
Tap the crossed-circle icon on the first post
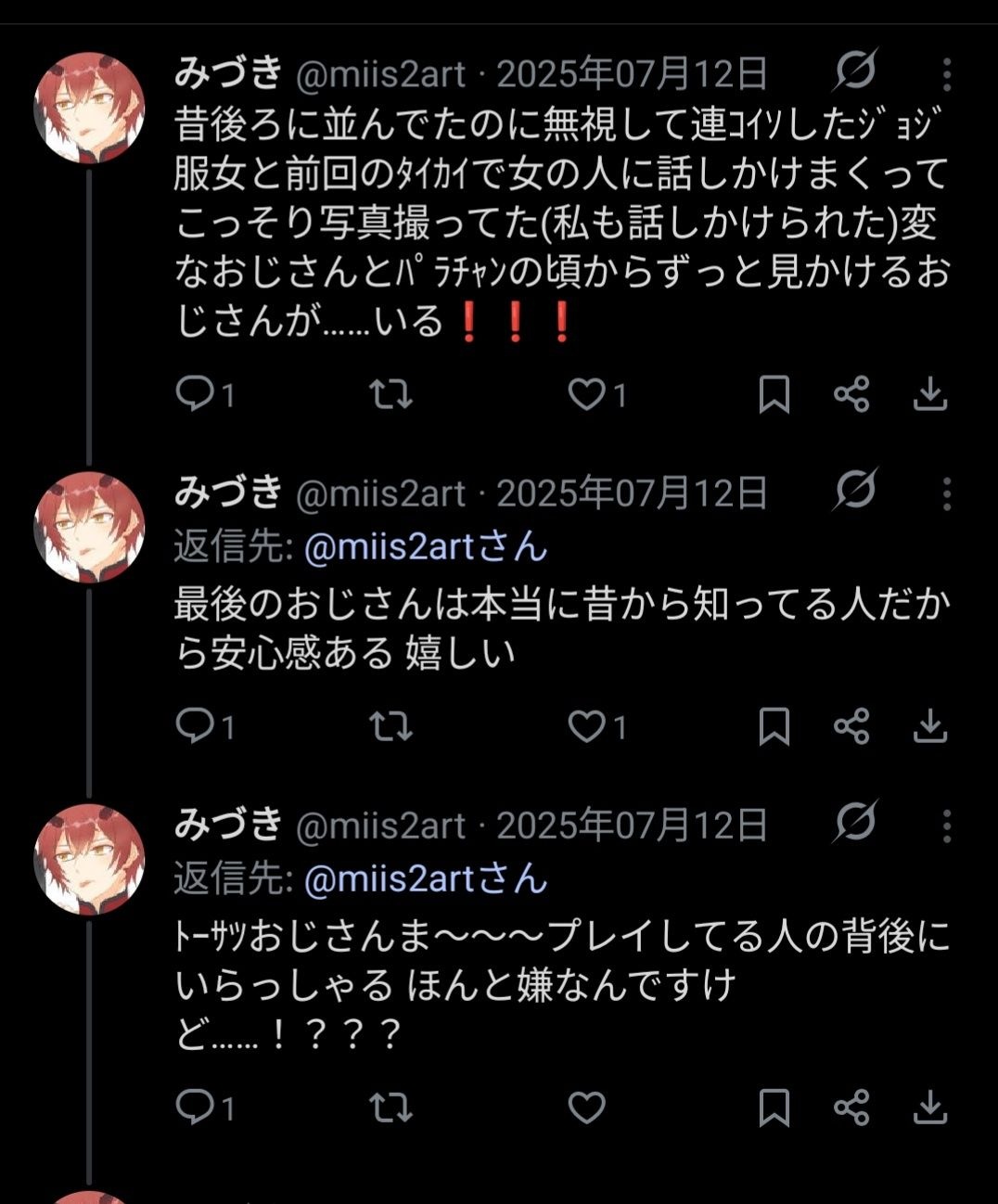[855, 72]
